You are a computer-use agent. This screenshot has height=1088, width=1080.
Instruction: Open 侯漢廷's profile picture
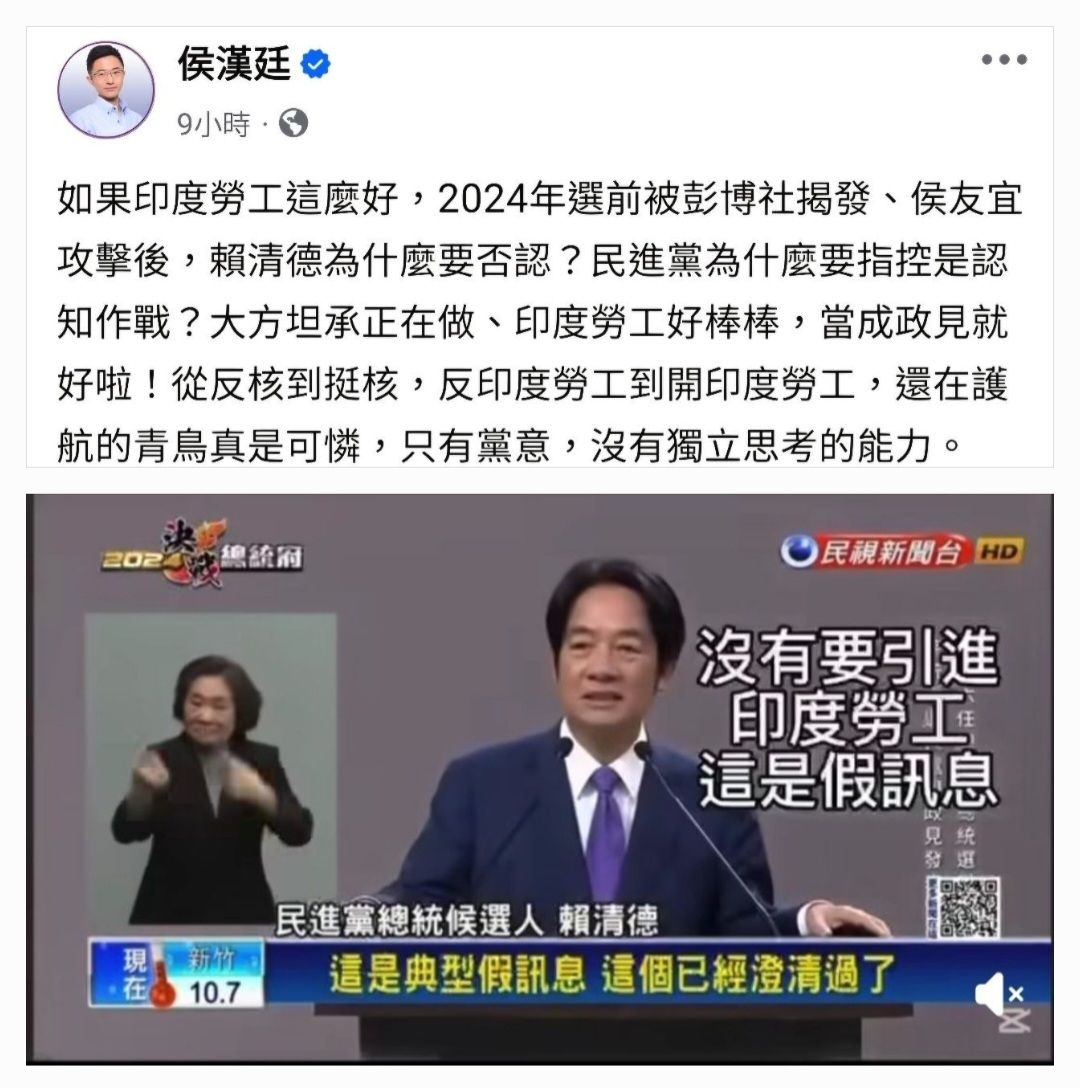[x=106, y=90]
